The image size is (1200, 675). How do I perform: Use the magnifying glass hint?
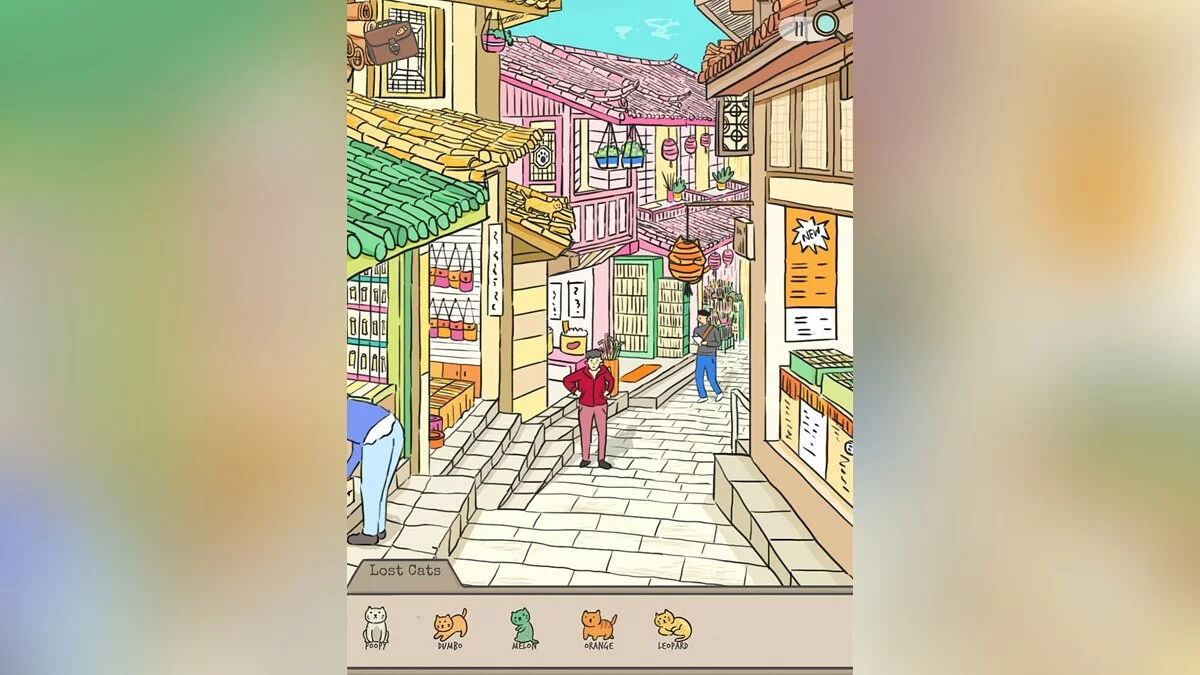[x=828, y=25]
